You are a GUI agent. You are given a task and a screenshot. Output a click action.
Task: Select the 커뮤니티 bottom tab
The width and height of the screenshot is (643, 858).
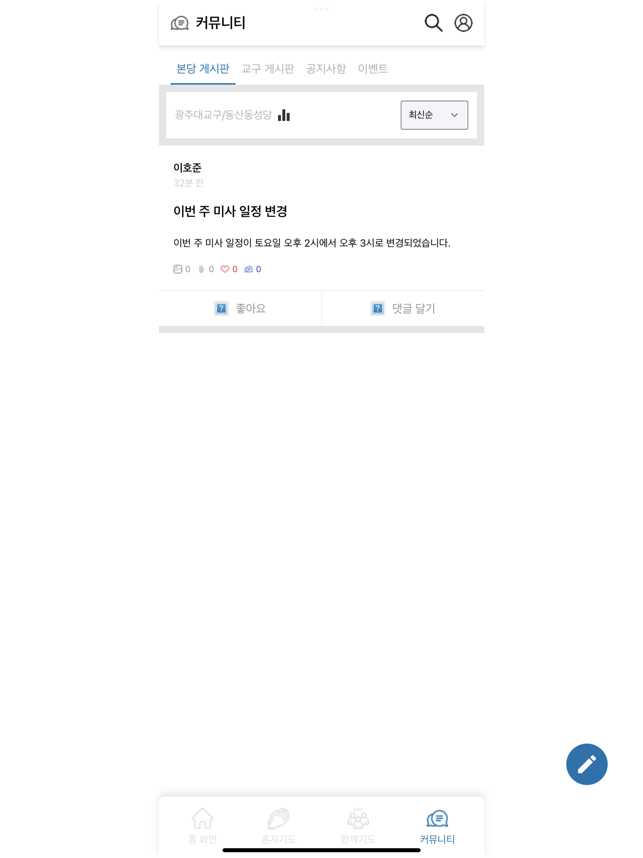pyautogui.click(x=437, y=825)
